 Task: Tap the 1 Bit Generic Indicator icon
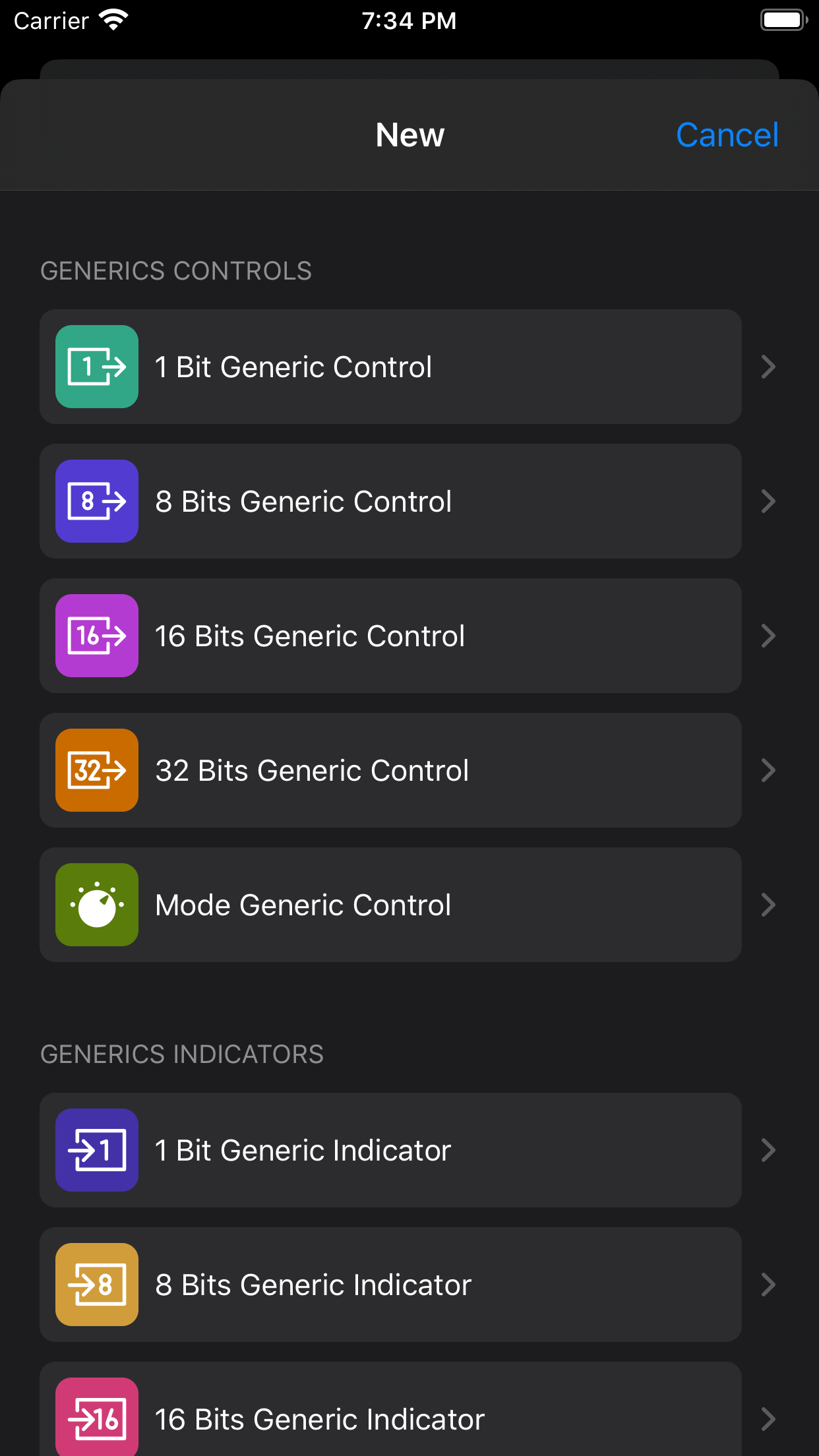click(x=96, y=1150)
